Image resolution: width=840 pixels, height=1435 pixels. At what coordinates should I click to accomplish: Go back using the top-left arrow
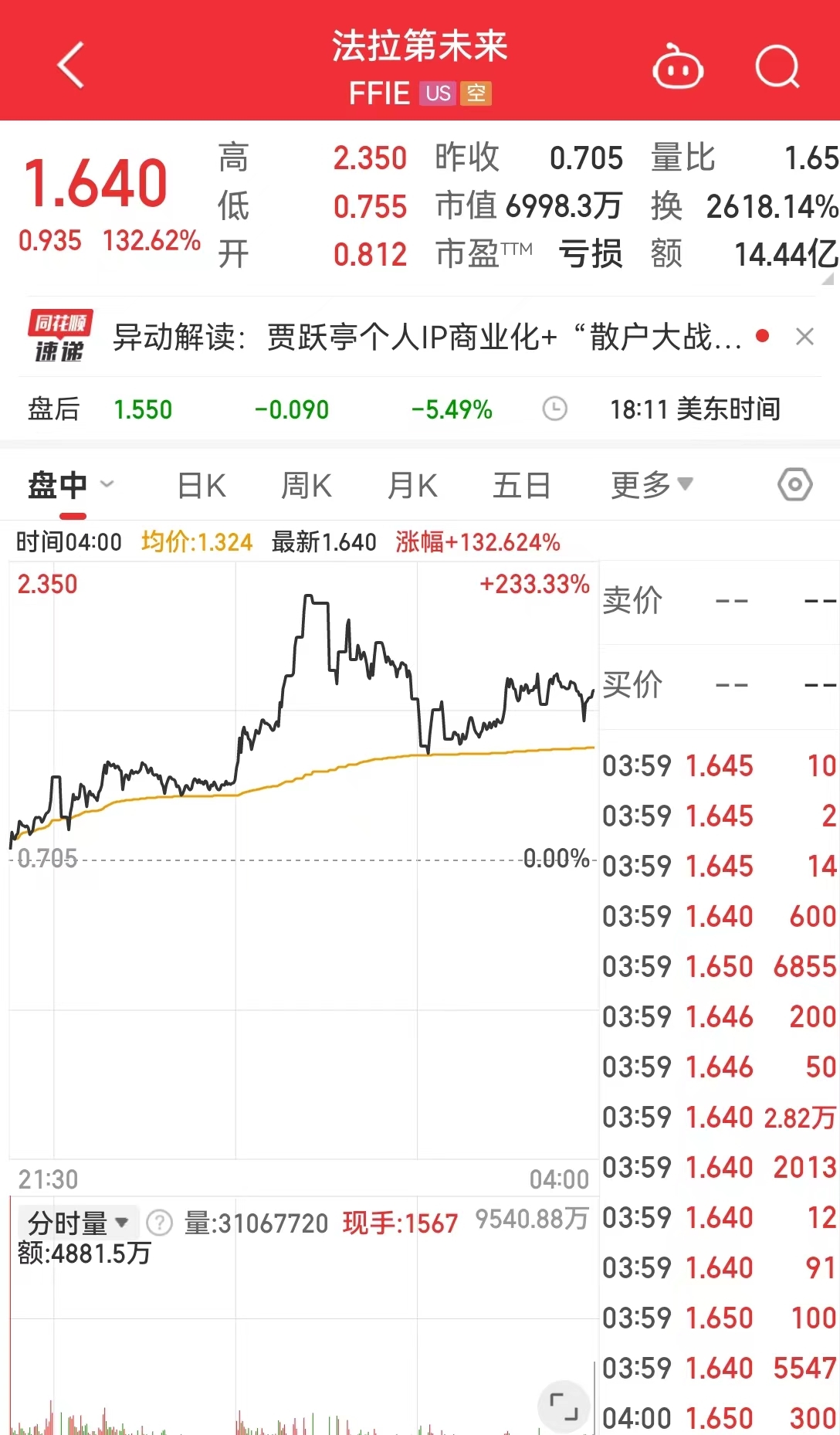click(x=71, y=66)
